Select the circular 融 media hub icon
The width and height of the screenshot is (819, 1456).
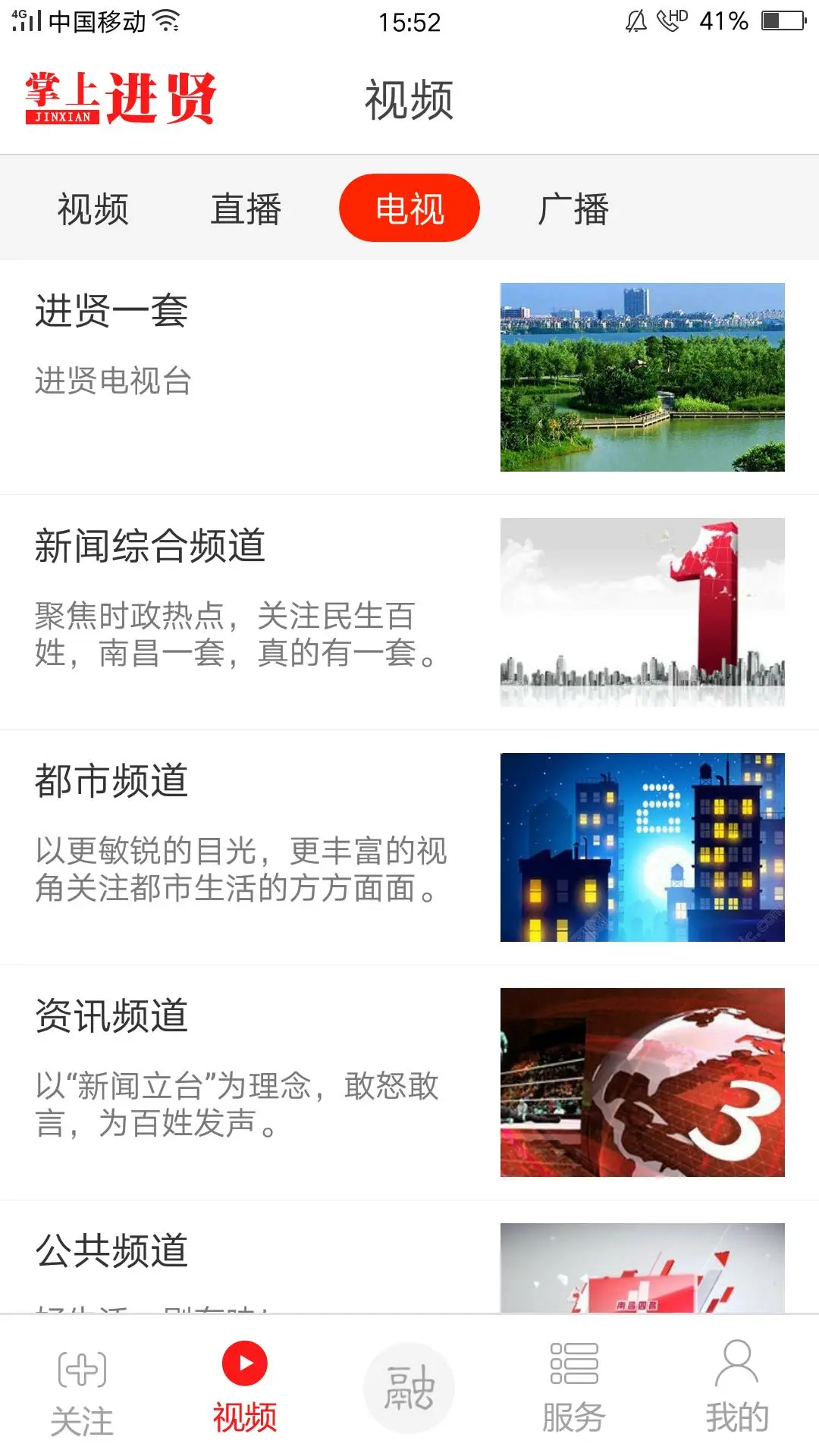click(x=409, y=1388)
